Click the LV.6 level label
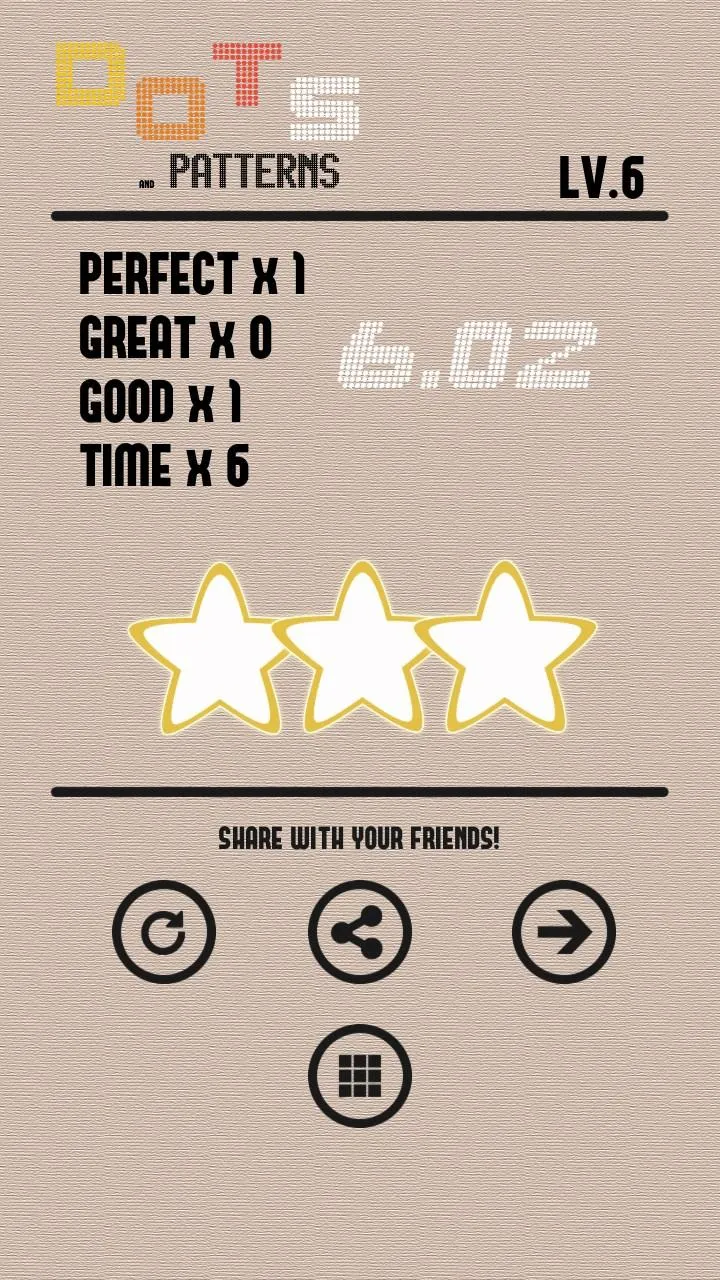Screen dimensions: 720x1280 (605, 180)
